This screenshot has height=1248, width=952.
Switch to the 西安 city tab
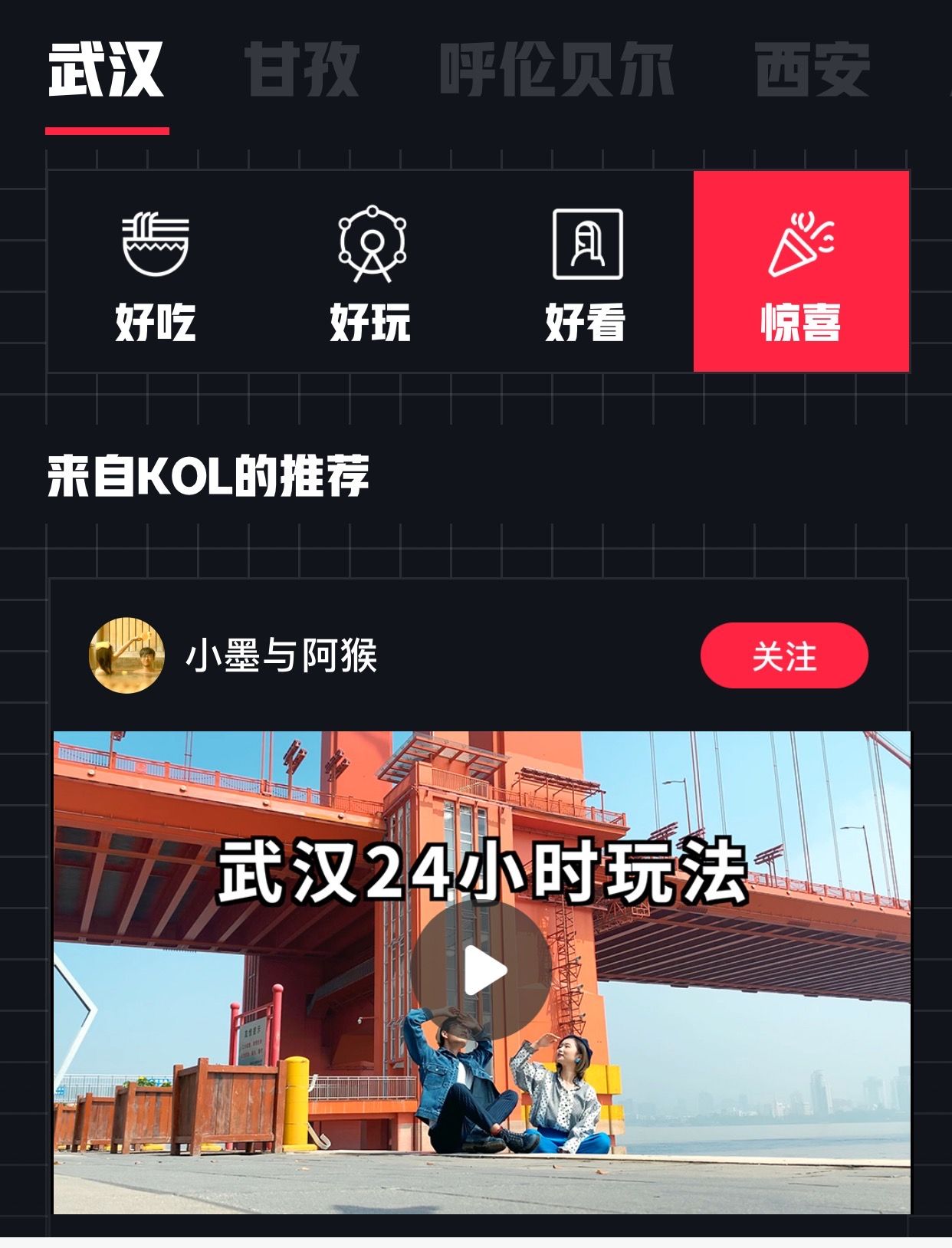(812, 71)
